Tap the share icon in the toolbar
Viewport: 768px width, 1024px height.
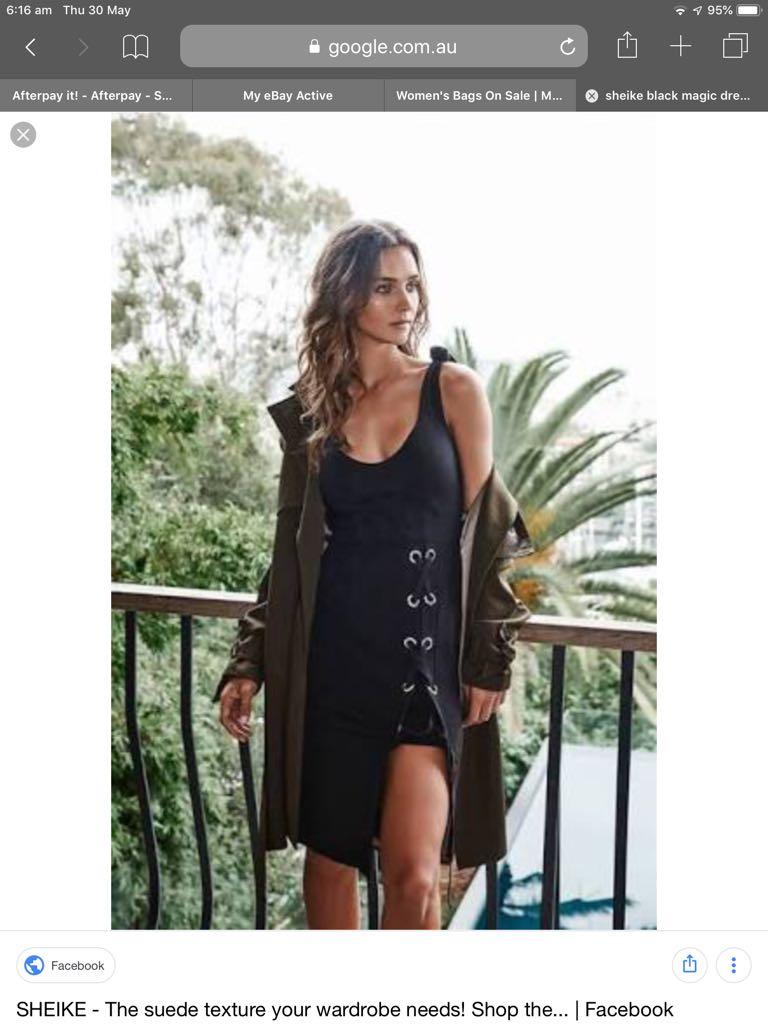[x=627, y=46]
